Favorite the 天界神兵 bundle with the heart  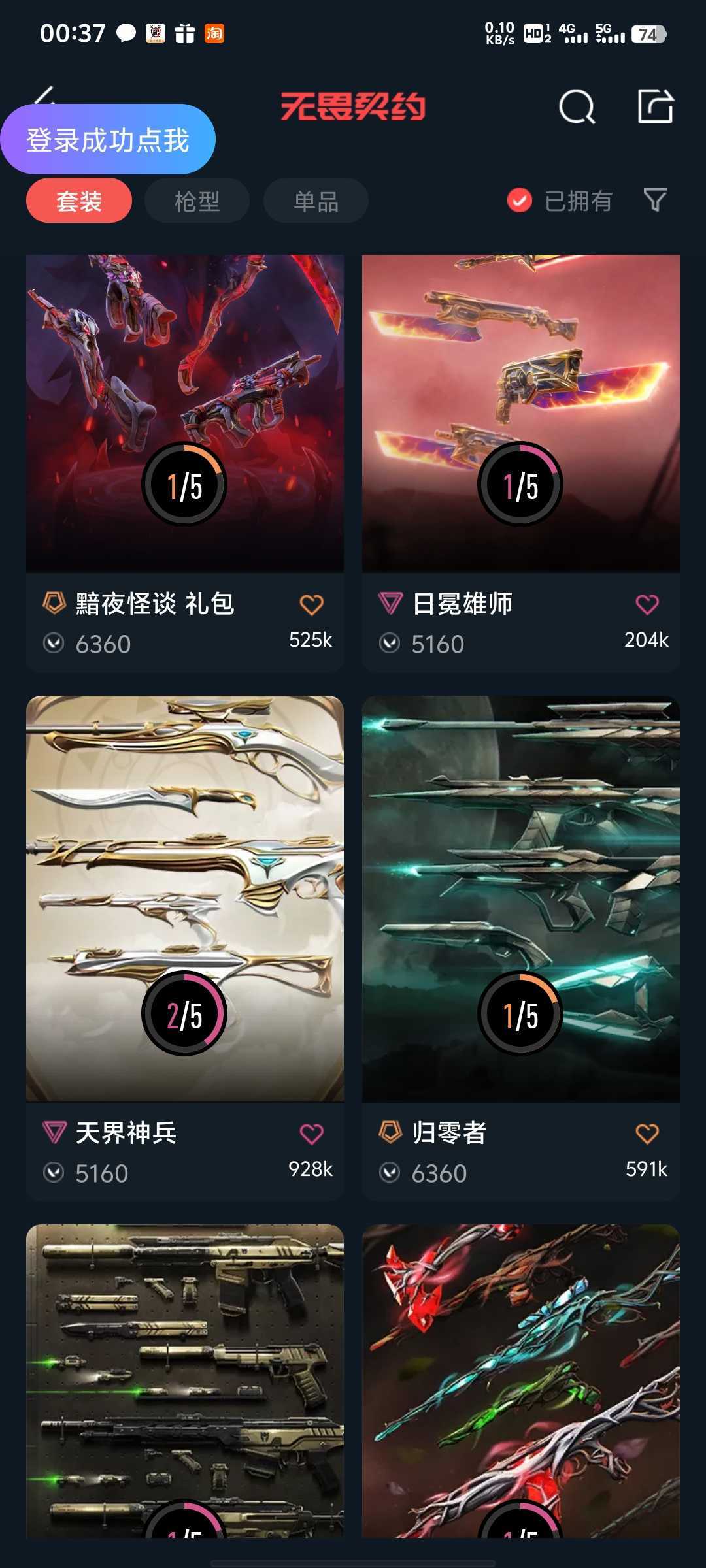tap(312, 1134)
